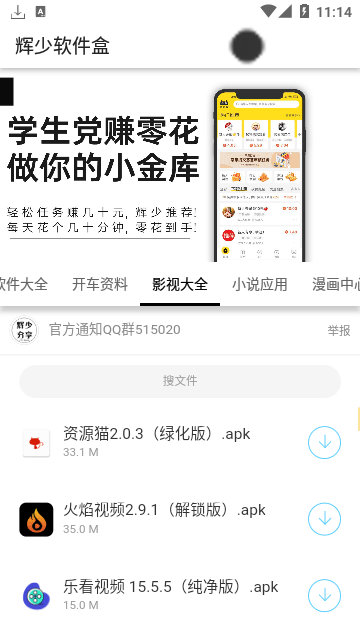Viewport: 360px width, 640px height.
Task: Open the 火焰视频2.9.1（解锁版）file row
Action: tap(180, 519)
